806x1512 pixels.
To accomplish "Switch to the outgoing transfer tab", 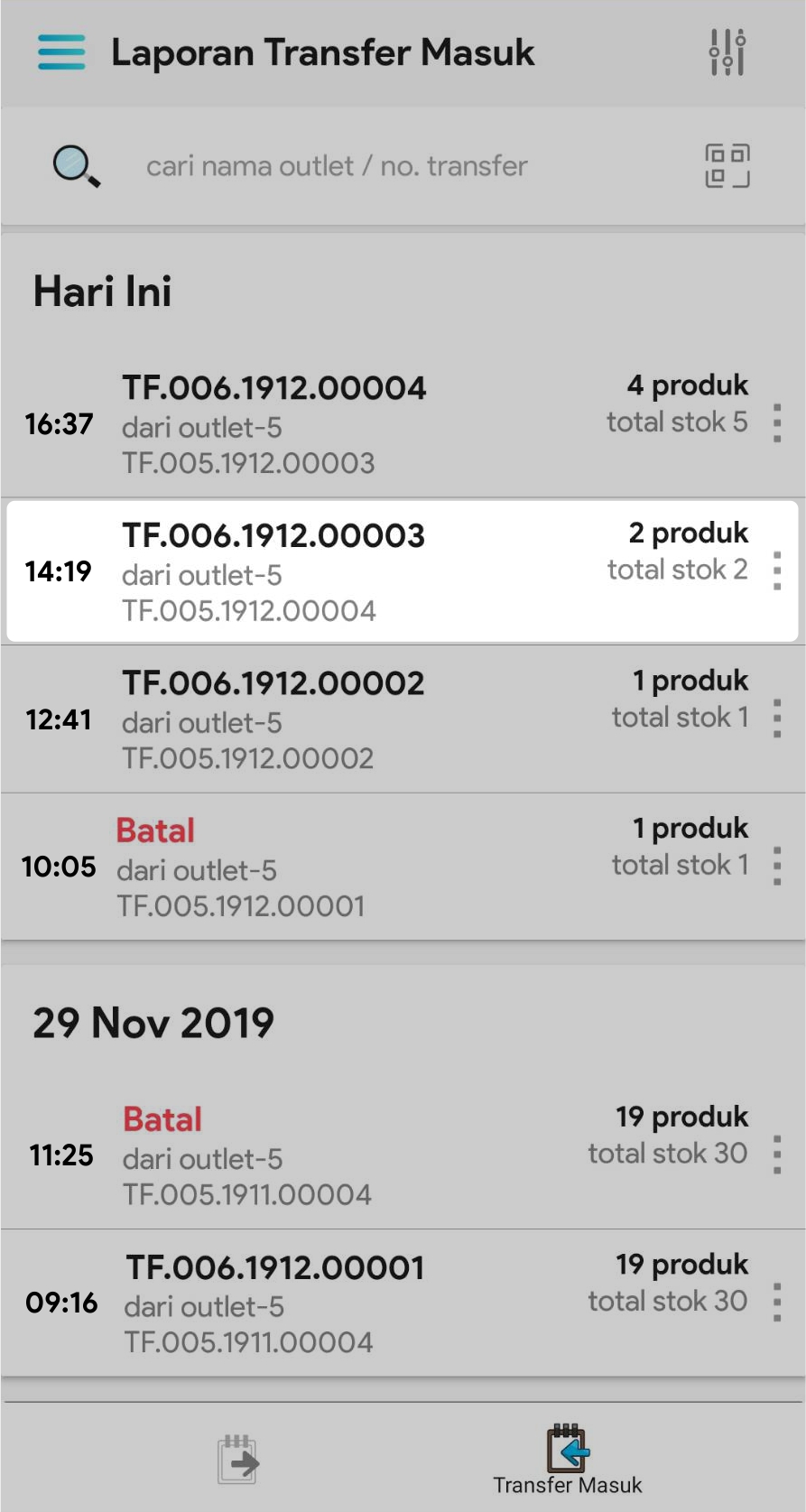I will (x=238, y=1459).
